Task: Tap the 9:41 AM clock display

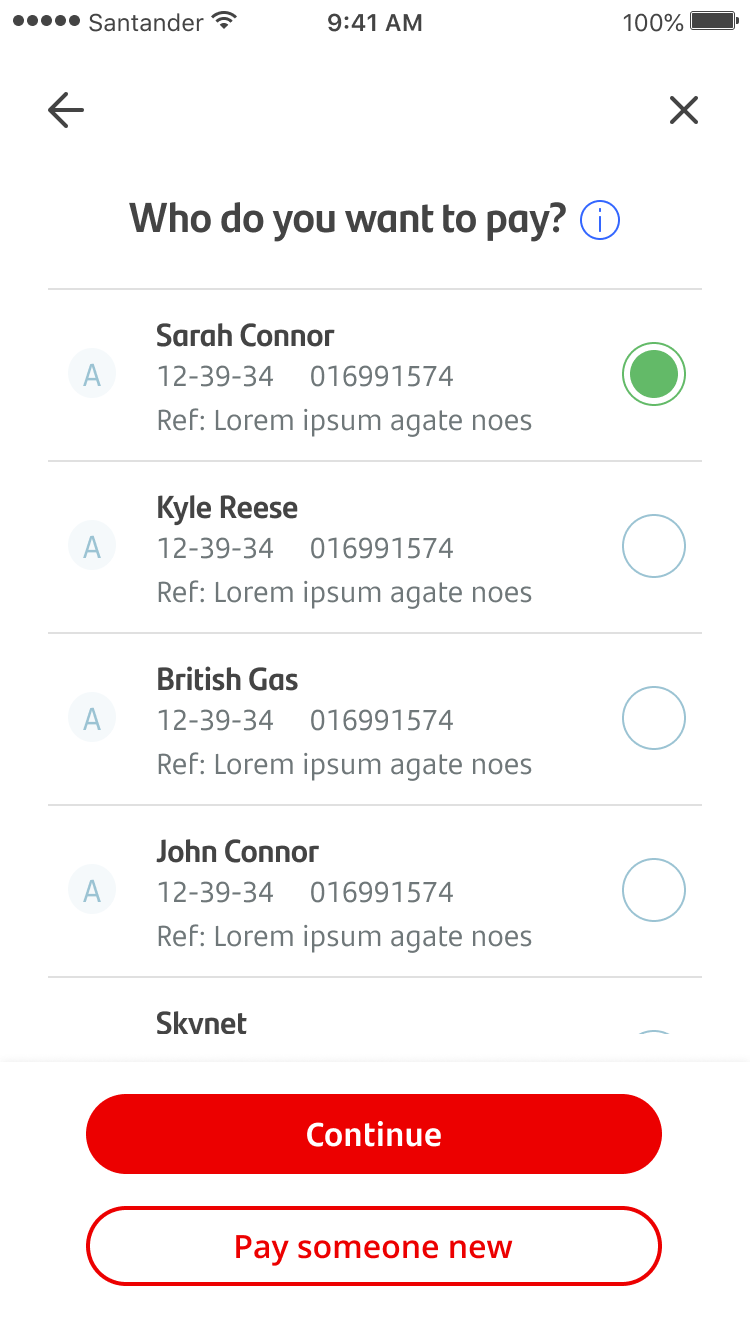Action: pyautogui.click(x=374, y=22)
